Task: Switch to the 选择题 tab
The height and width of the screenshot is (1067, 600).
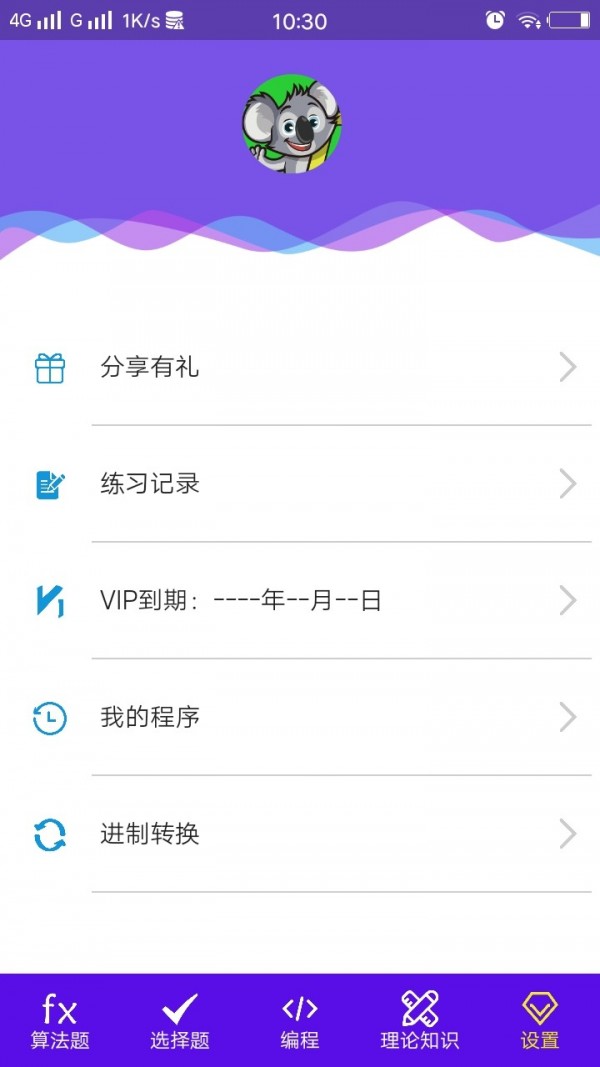Action: pos(180,1021)
